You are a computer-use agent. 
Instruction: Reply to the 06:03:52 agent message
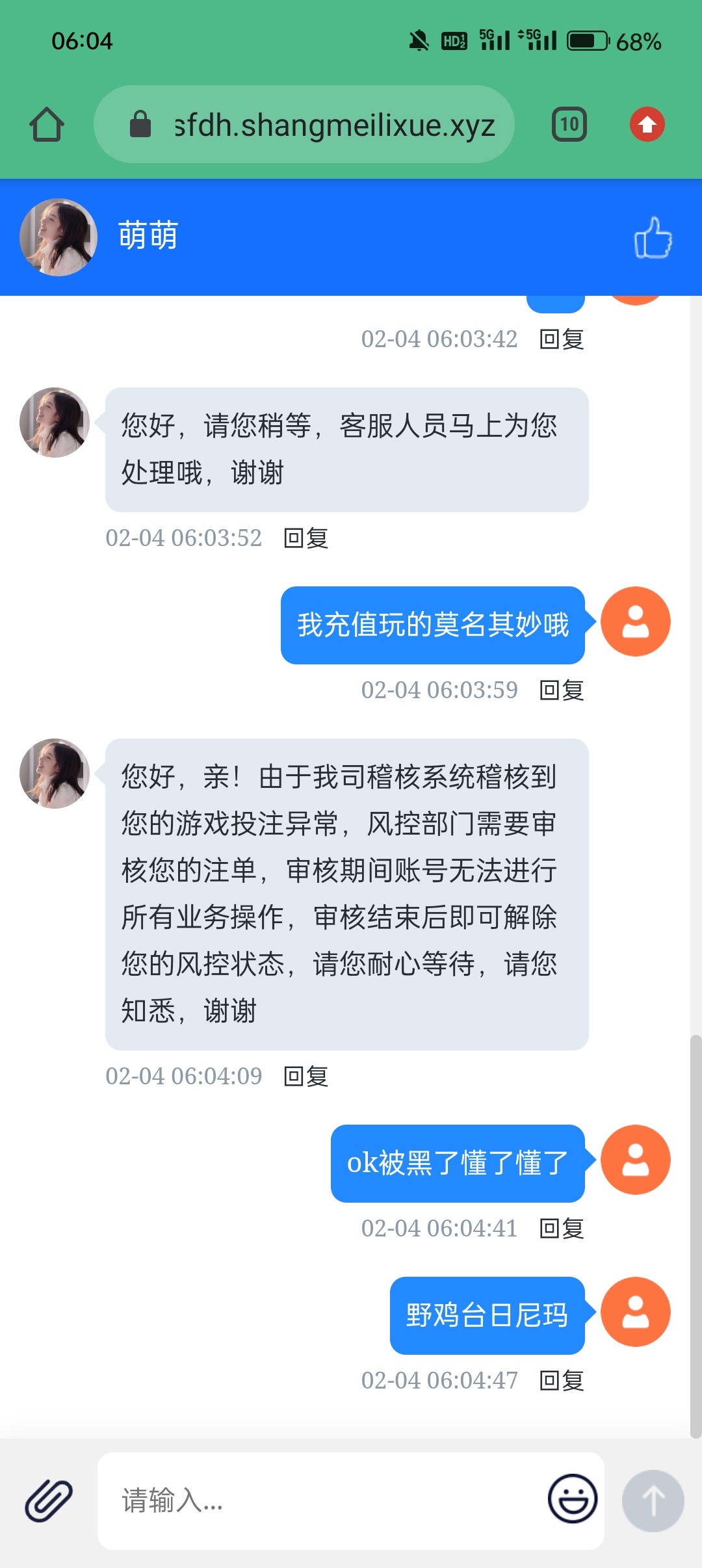point(306,538)
